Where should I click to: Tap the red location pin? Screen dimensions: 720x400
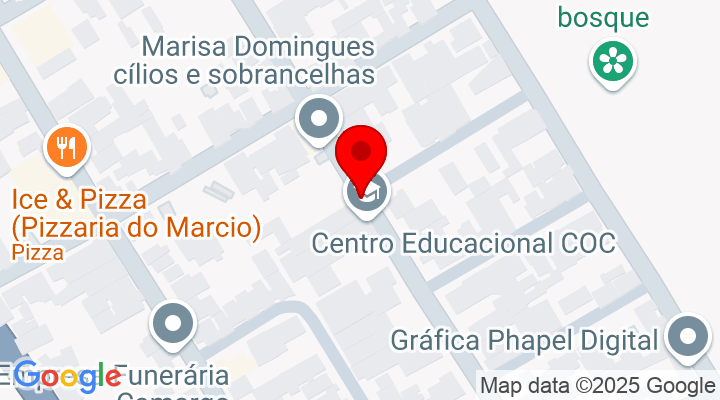[x=361, y=154]
